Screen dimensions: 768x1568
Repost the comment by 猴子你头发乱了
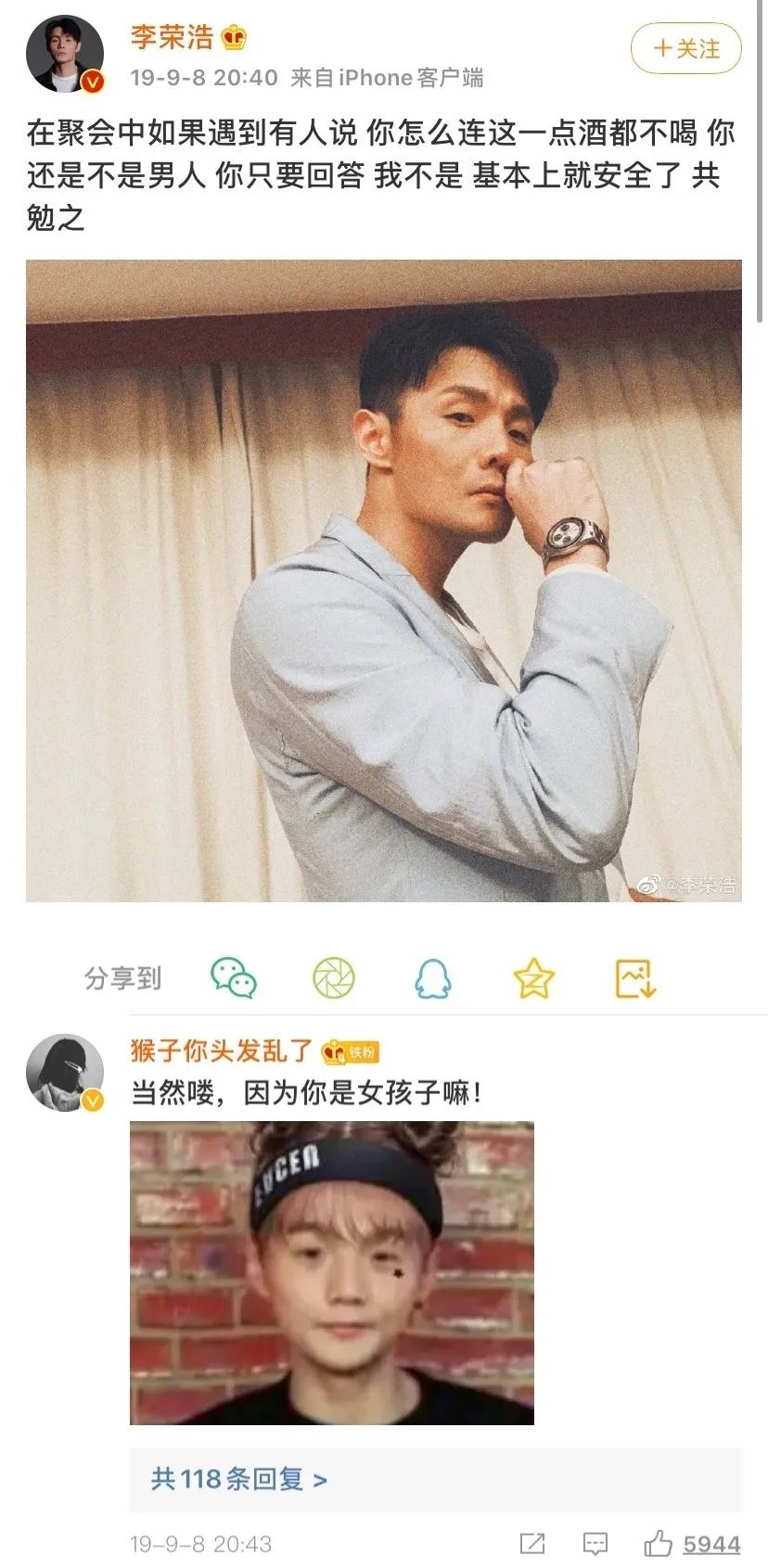(532, 1543)
